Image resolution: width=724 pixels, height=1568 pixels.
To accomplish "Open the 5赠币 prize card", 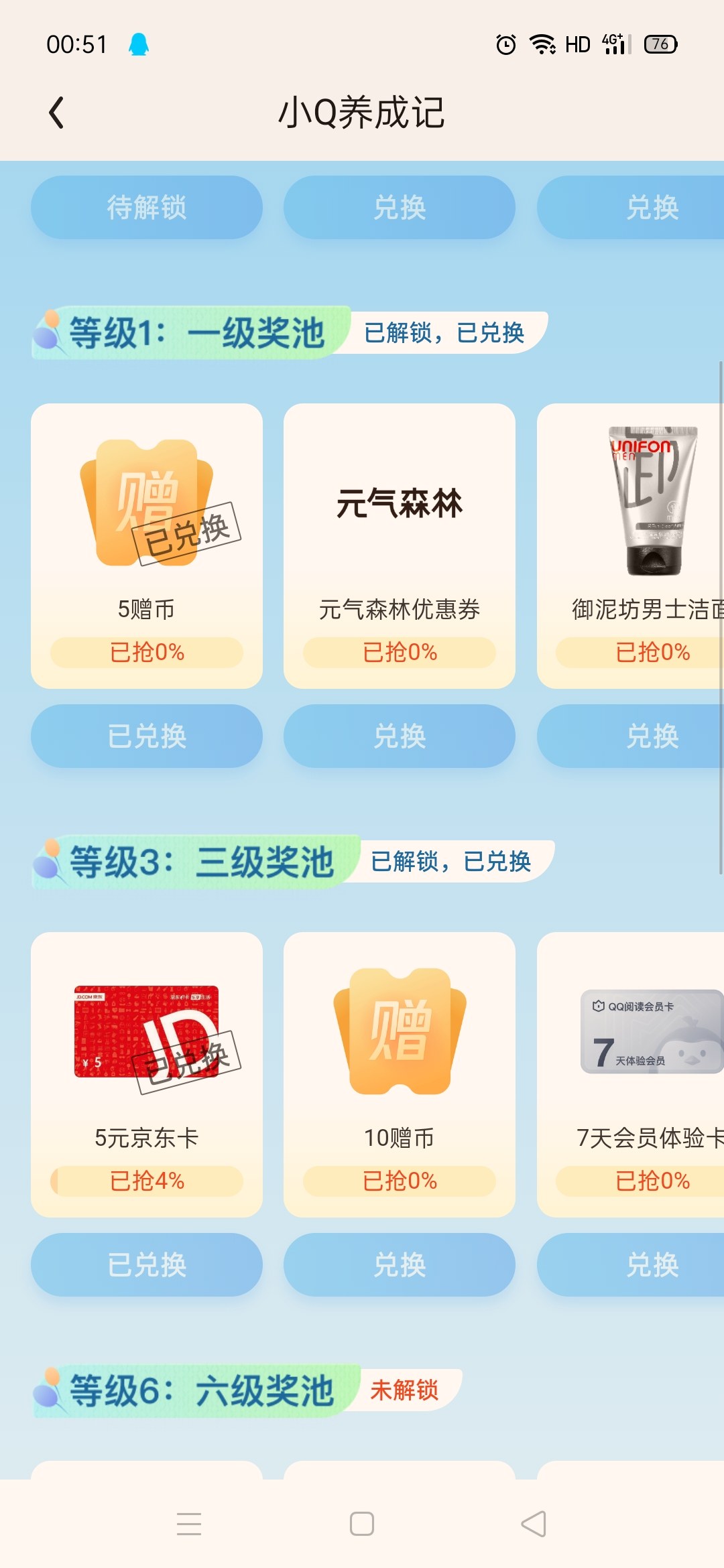I will 147,546.
